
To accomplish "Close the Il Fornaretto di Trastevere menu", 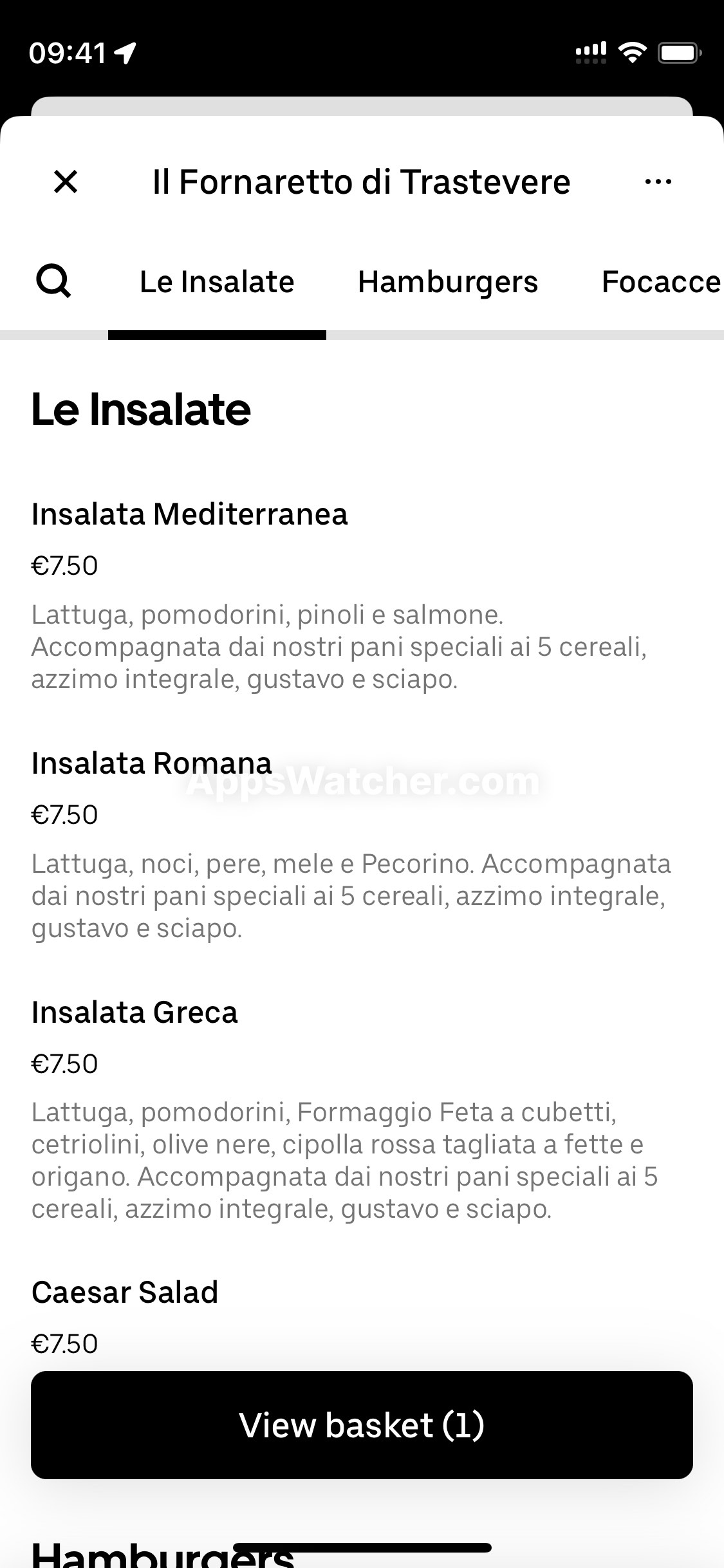I will (x=66, y=182).
